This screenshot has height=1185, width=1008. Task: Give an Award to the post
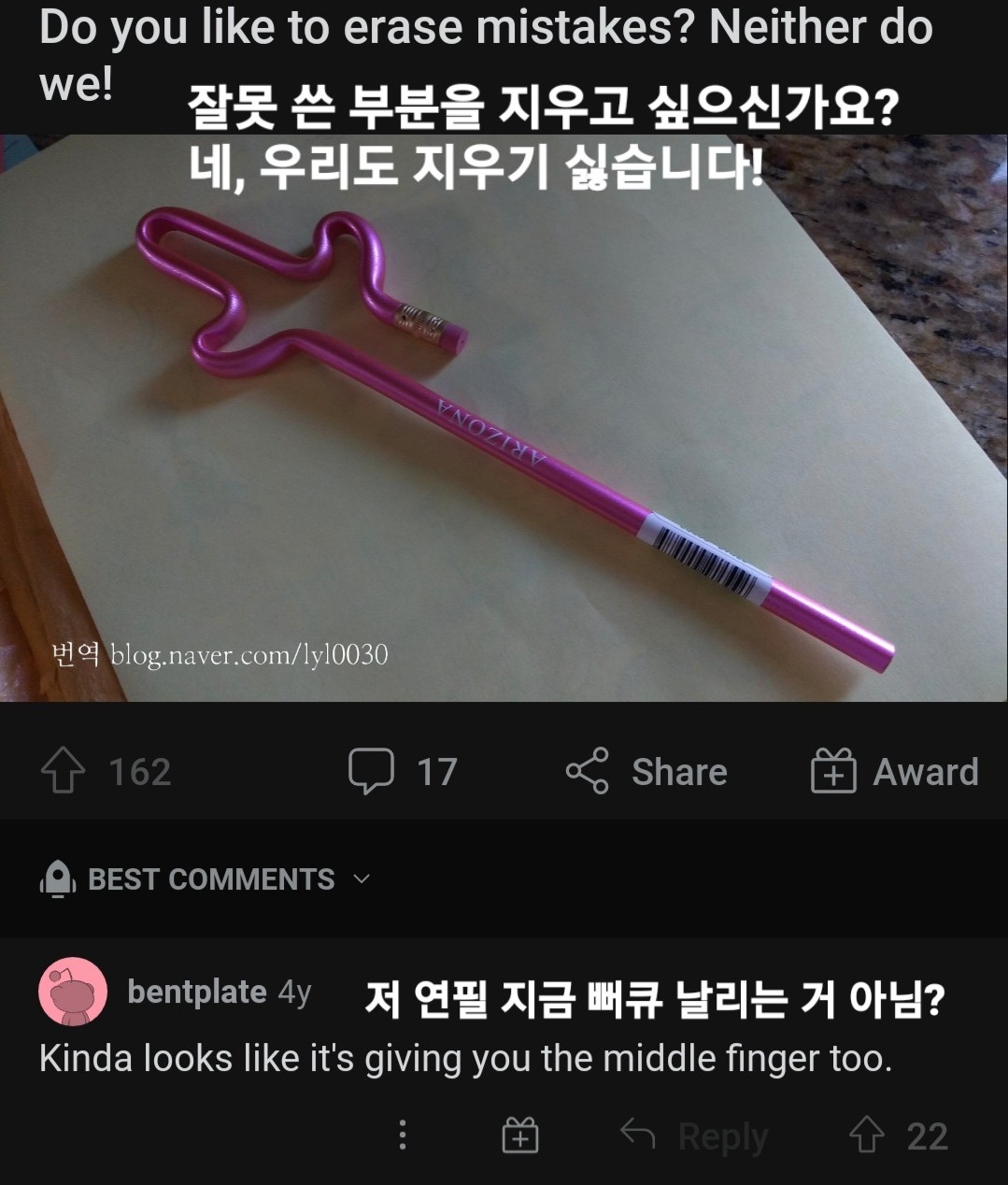(894, 772)
